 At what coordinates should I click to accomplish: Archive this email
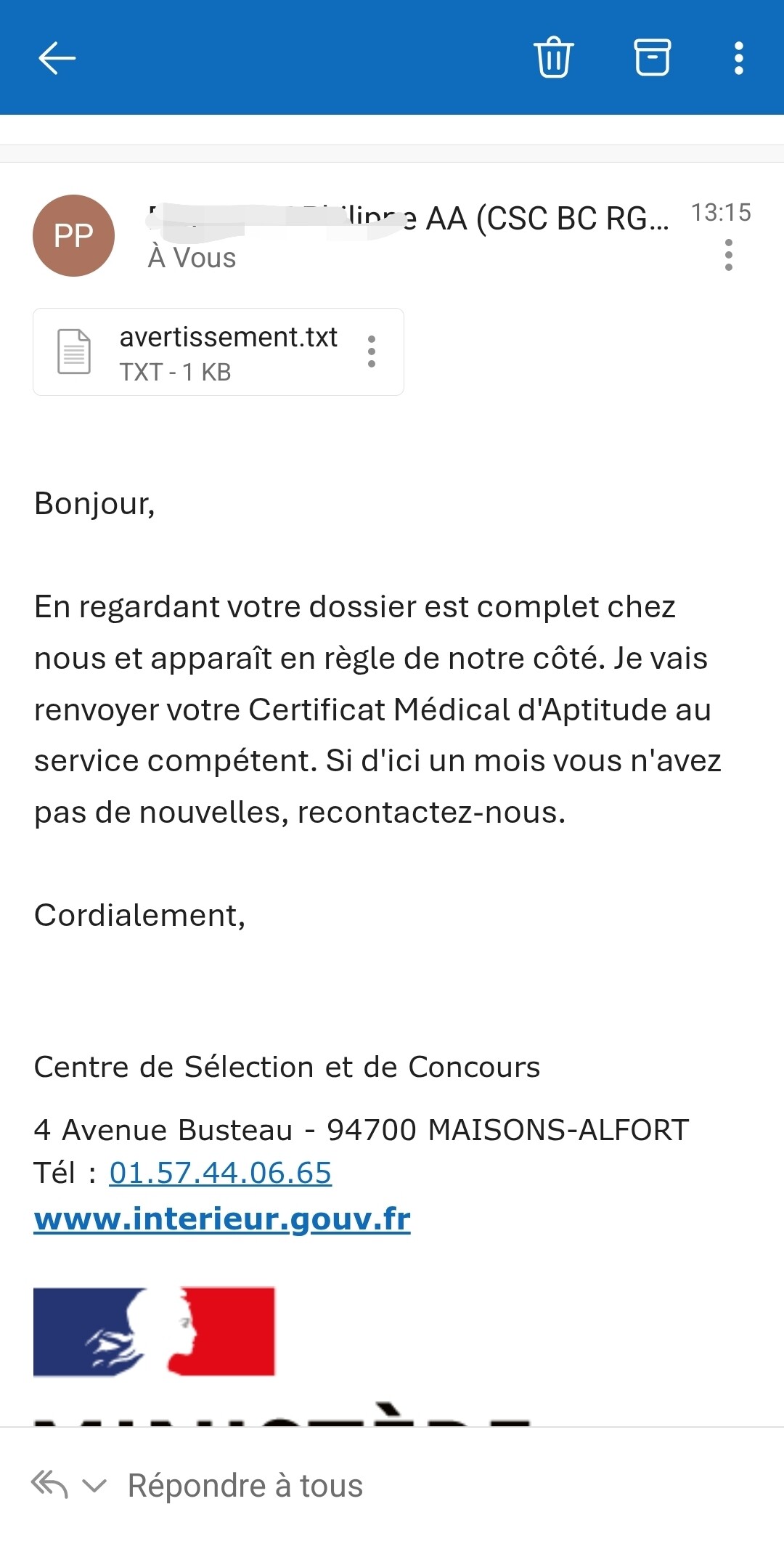coord(652,57)
